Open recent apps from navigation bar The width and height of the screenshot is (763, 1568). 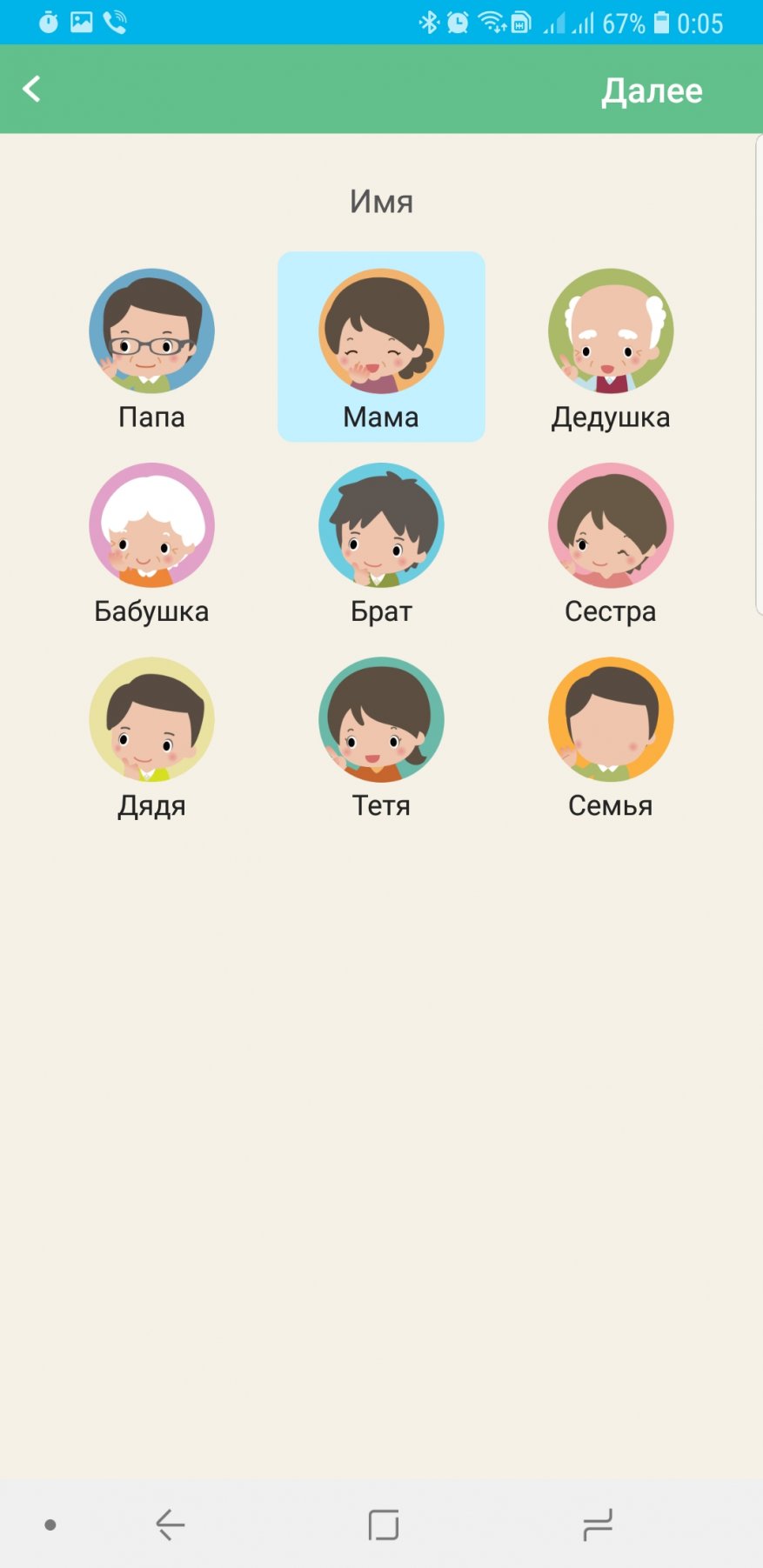[597, 1525]
